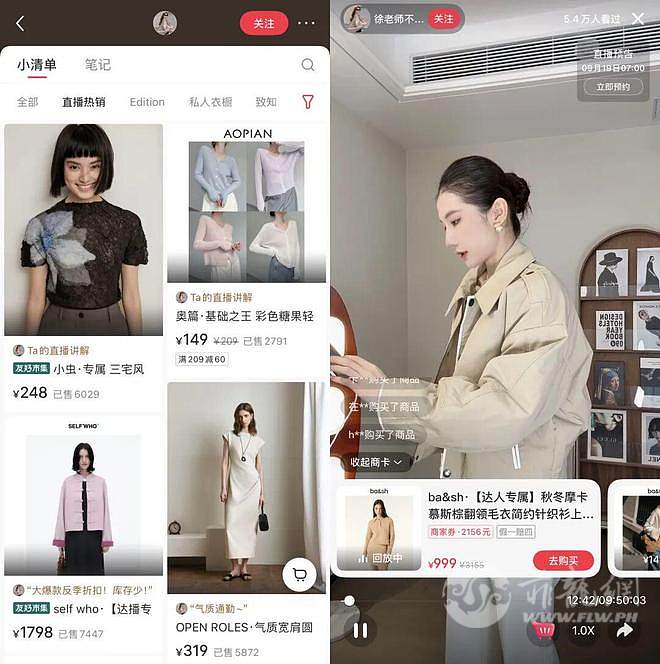Select the Edition category chip
Screen dimensions: 660x664
coord(147,102)
